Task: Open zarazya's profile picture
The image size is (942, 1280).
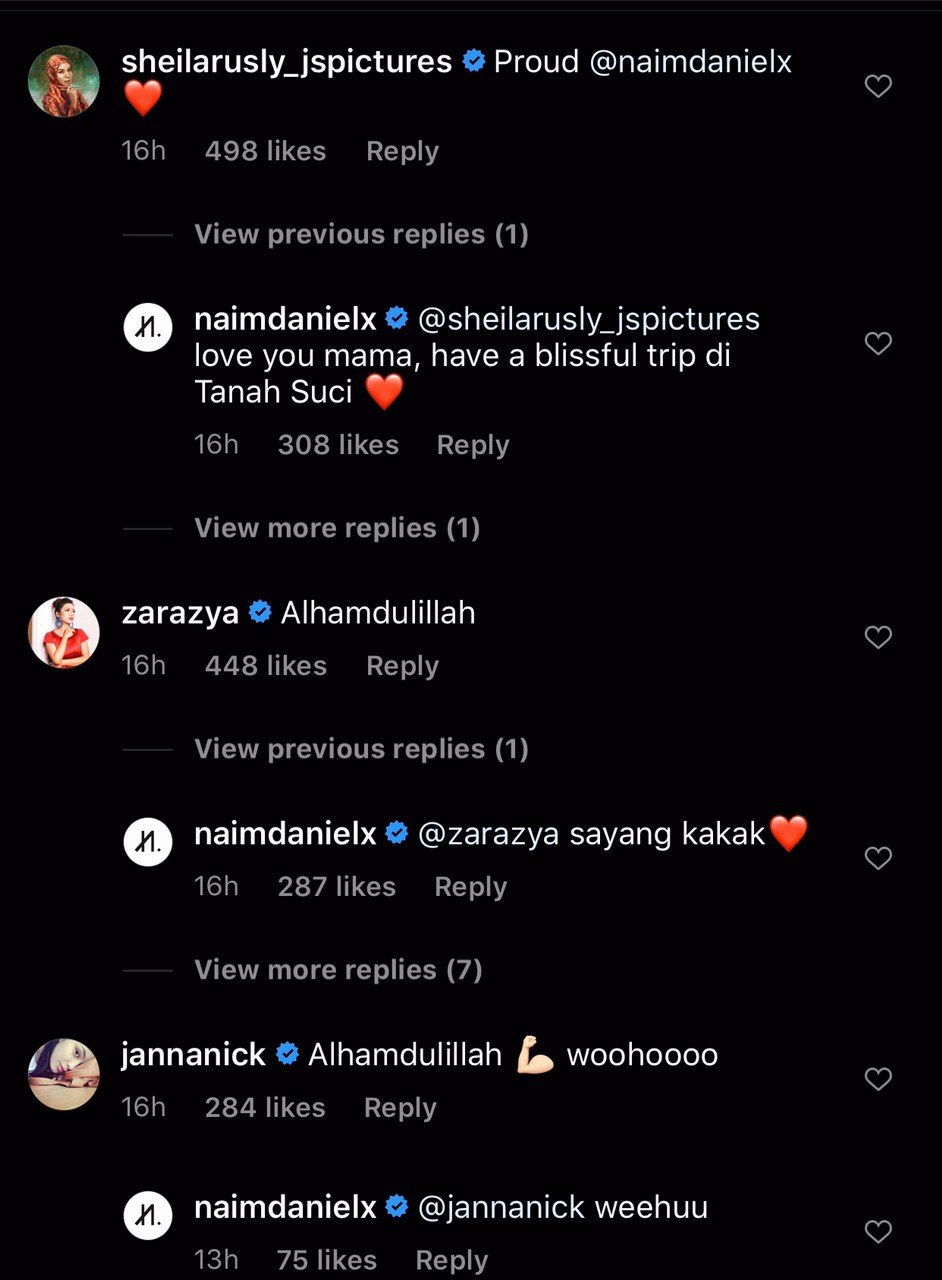Action: [64, 633]
